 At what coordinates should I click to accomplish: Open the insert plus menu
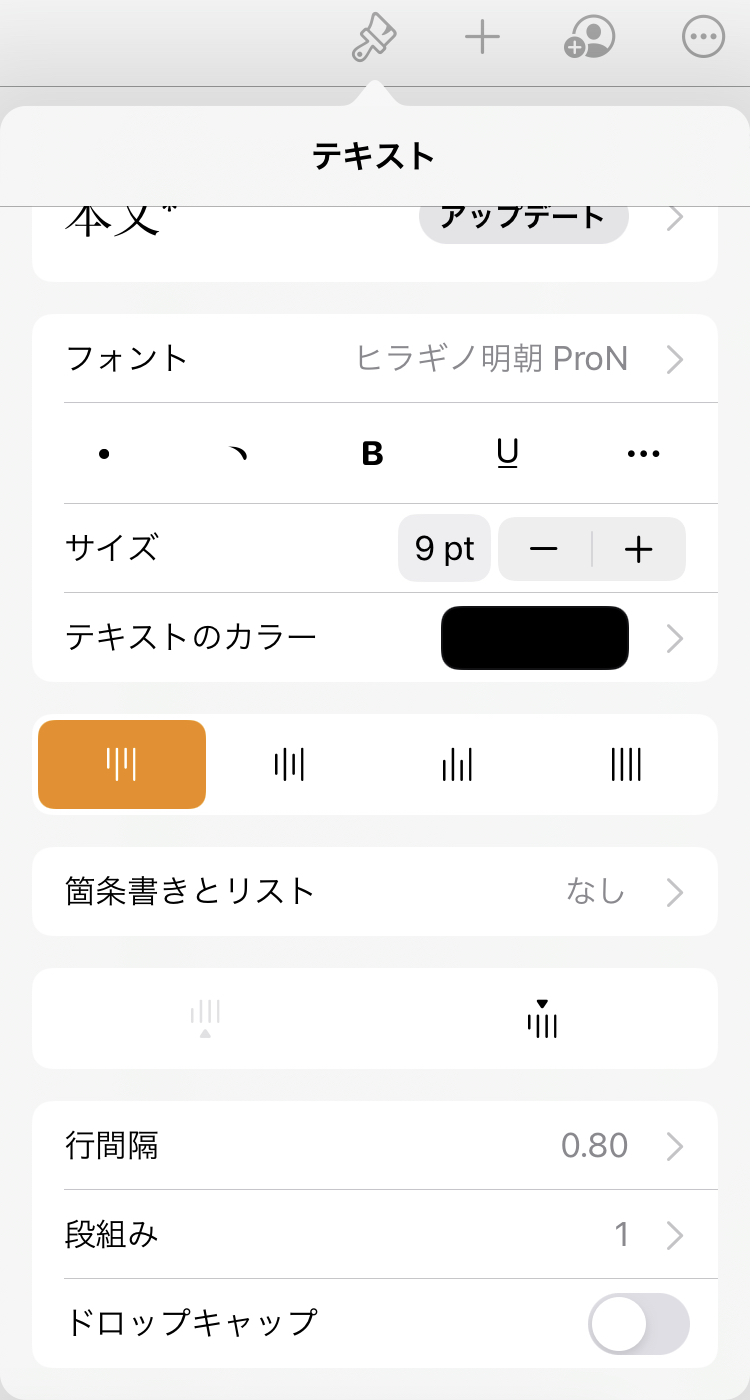click(482, 38)
